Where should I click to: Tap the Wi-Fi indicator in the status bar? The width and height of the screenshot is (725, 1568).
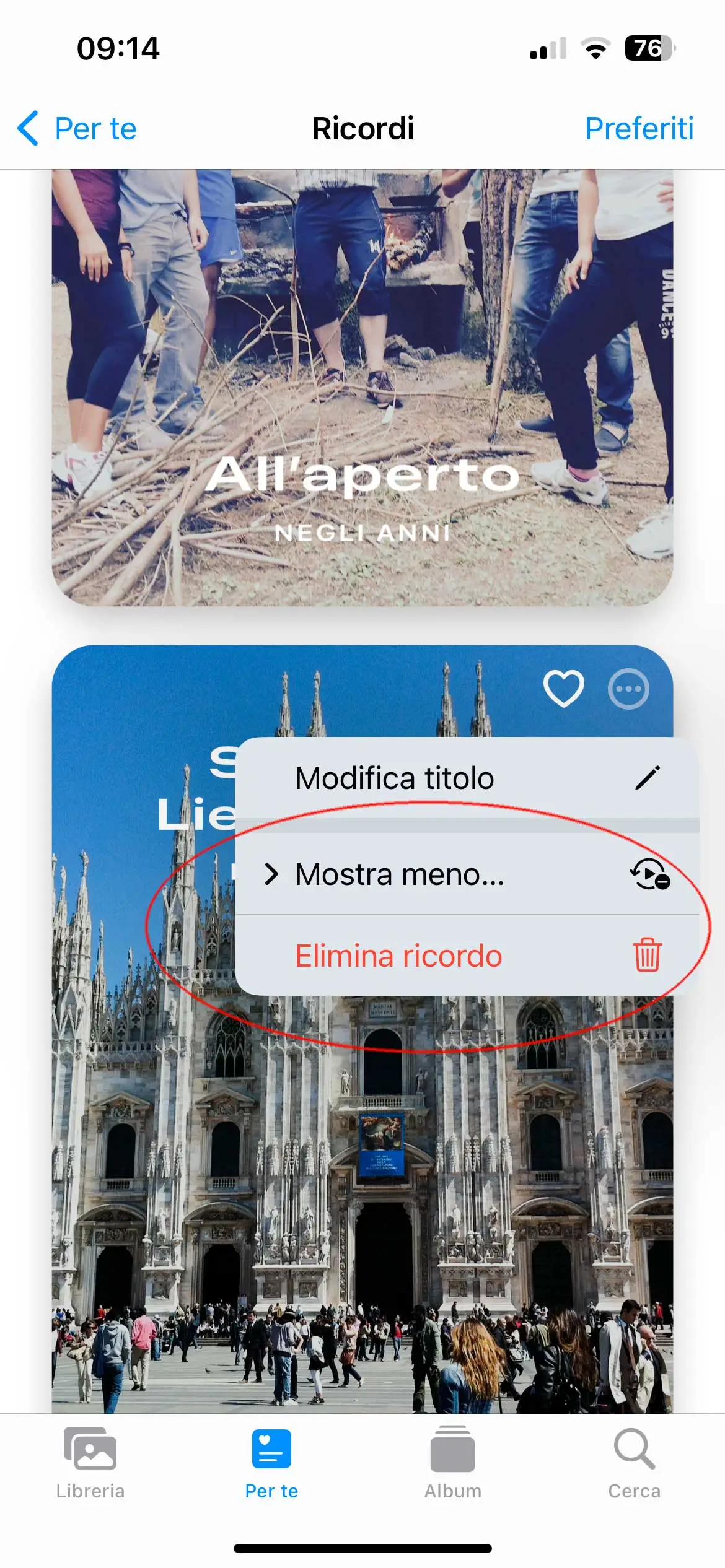(x=594, y=48)
